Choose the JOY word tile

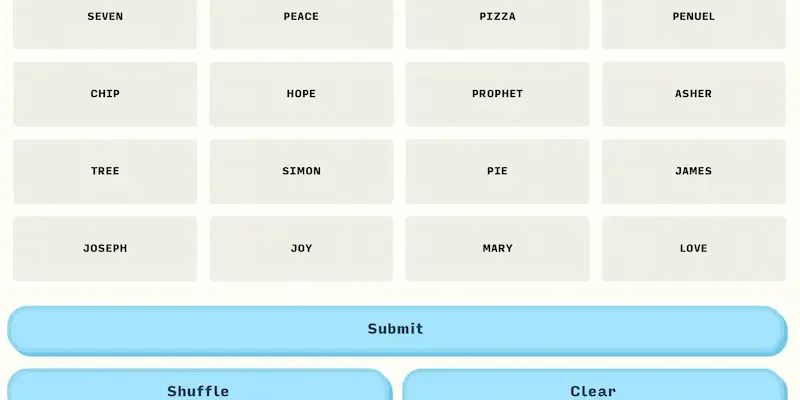point(301,248)
